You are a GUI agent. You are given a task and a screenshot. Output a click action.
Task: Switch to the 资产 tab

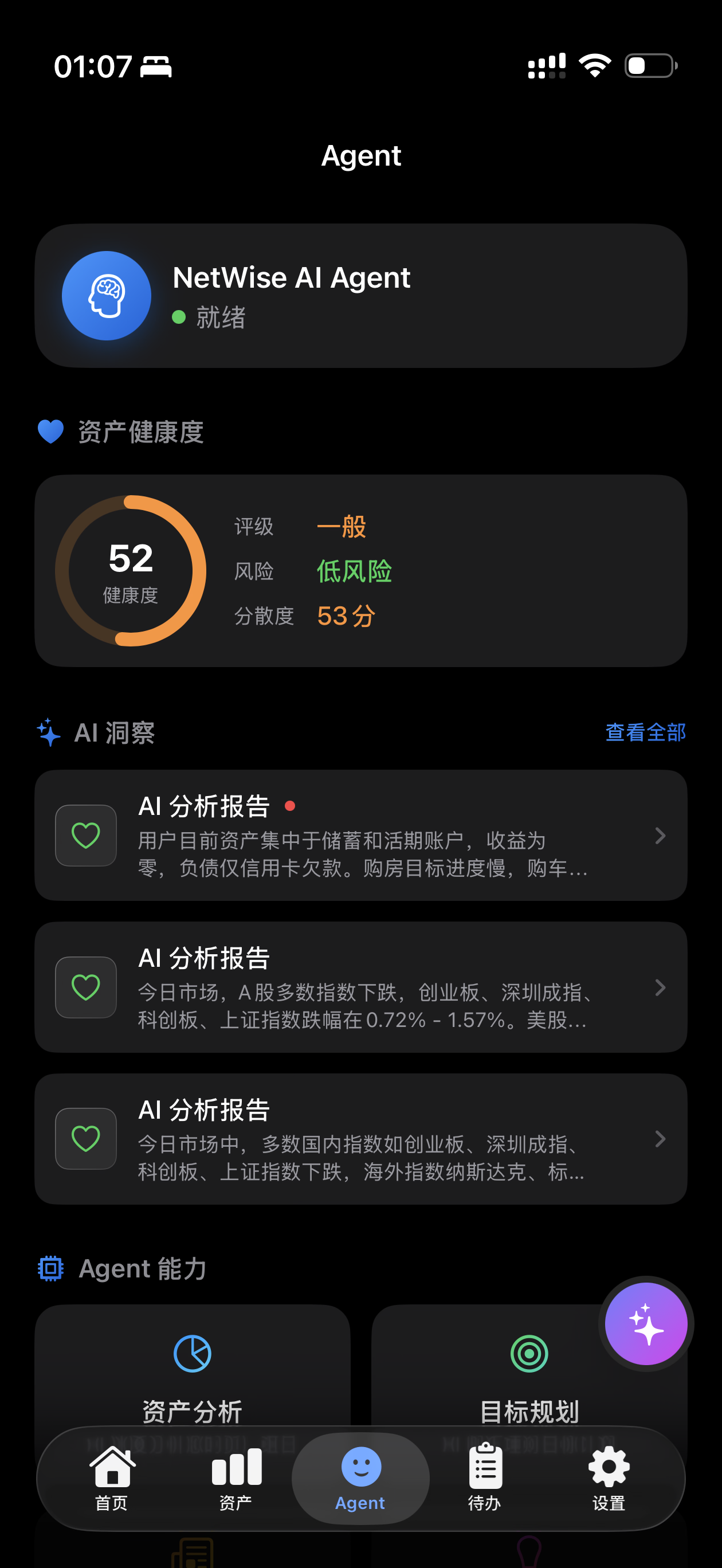coord(235,1479)
